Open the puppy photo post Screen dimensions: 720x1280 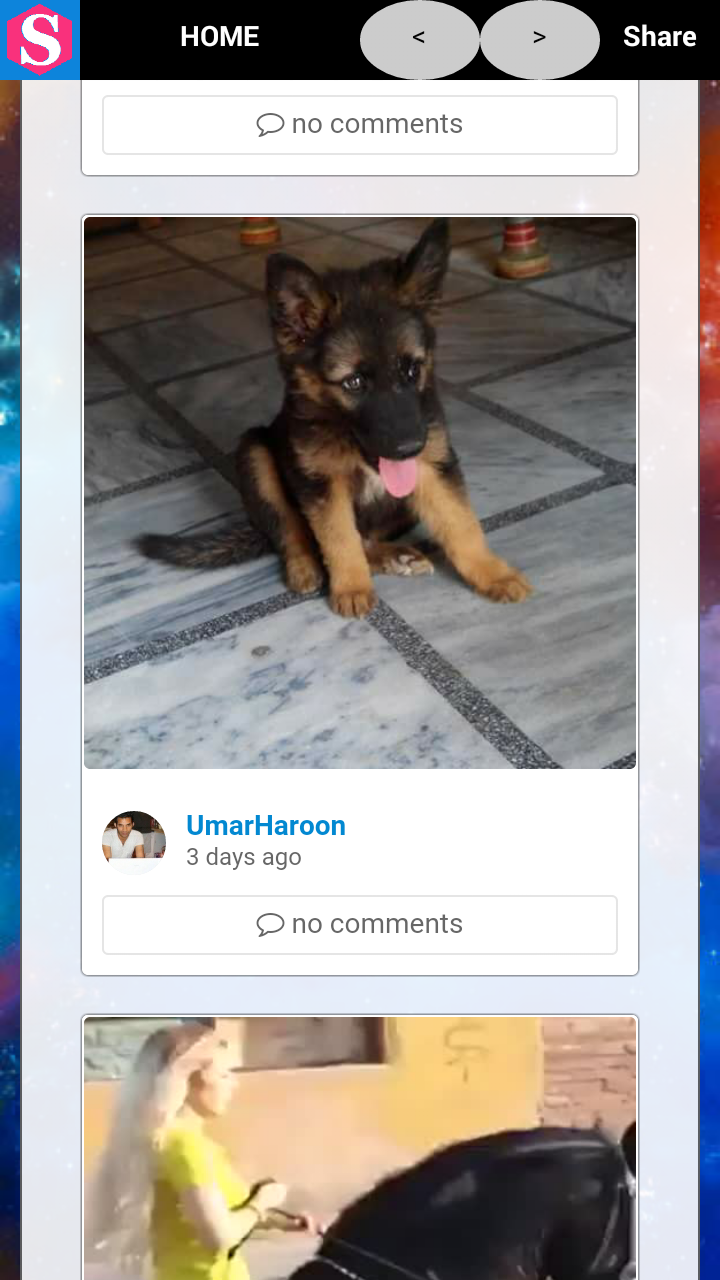[360, 493]
